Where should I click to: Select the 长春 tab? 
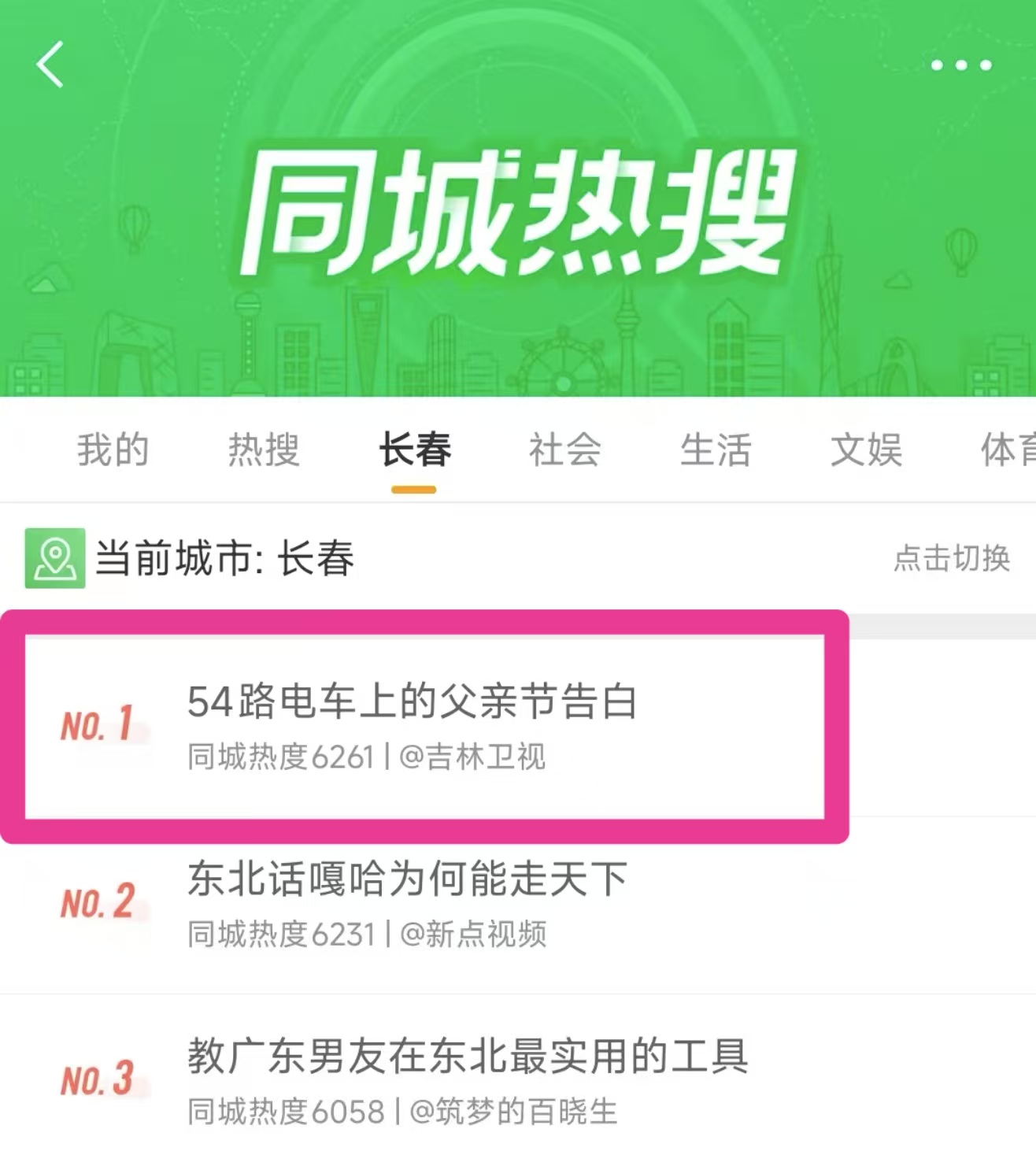pyautogui.click(x=415, y=450)
